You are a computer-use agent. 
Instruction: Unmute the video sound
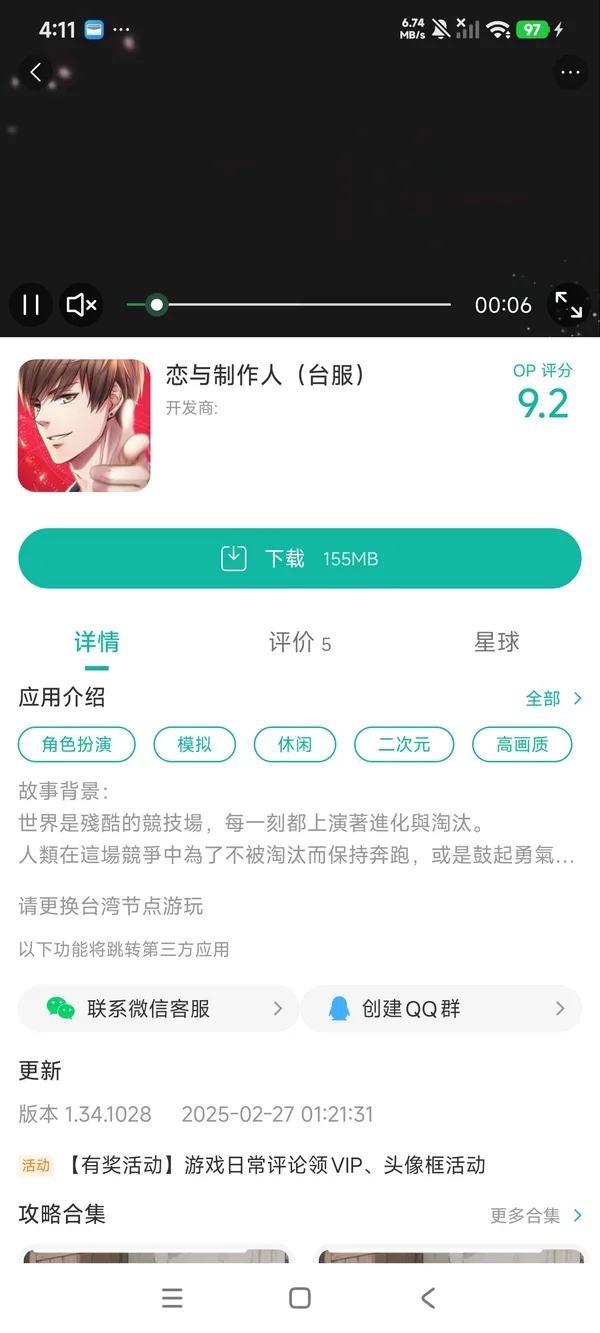pos(81,305)
